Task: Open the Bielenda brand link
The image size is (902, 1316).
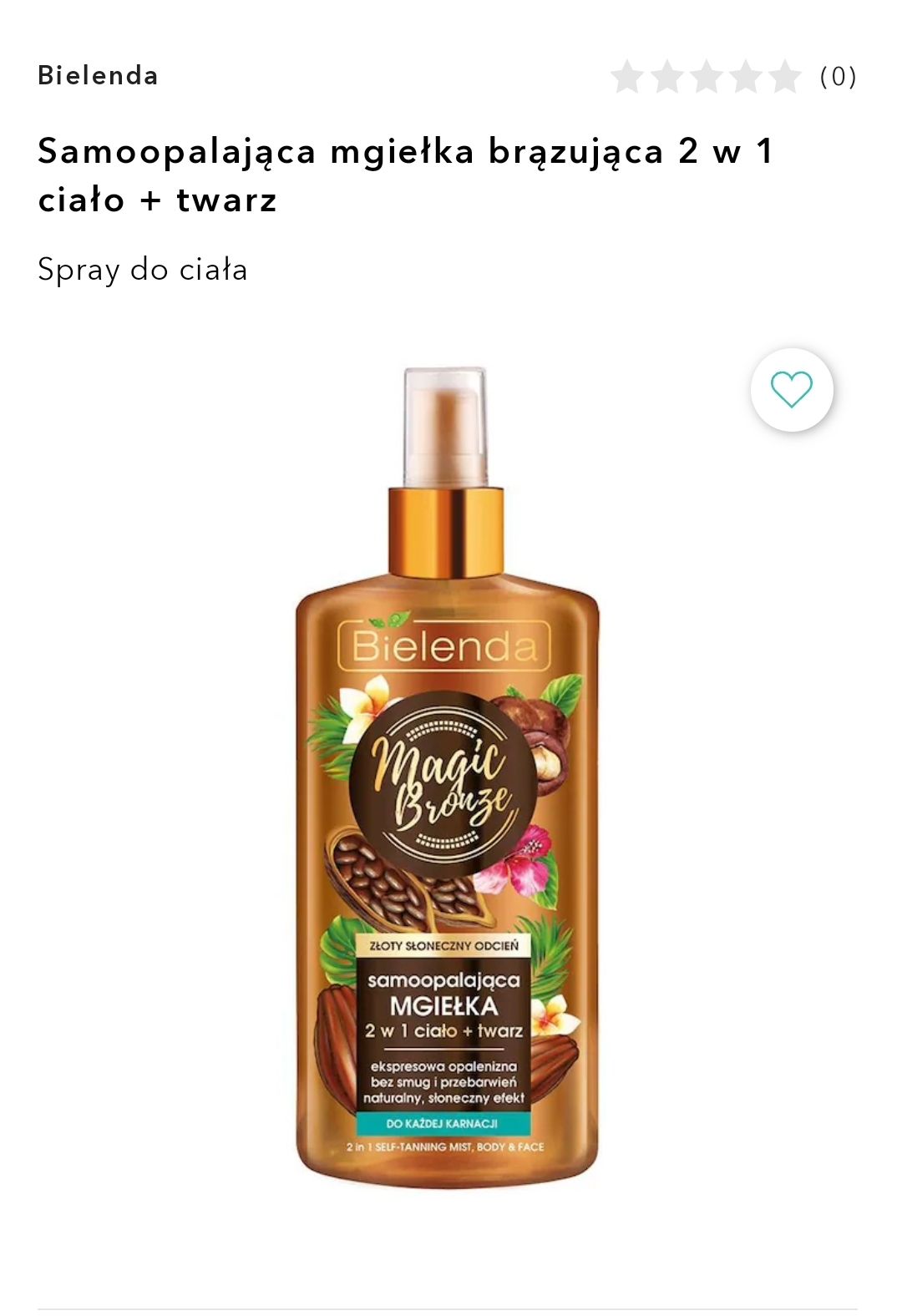Action: [98, 76]
